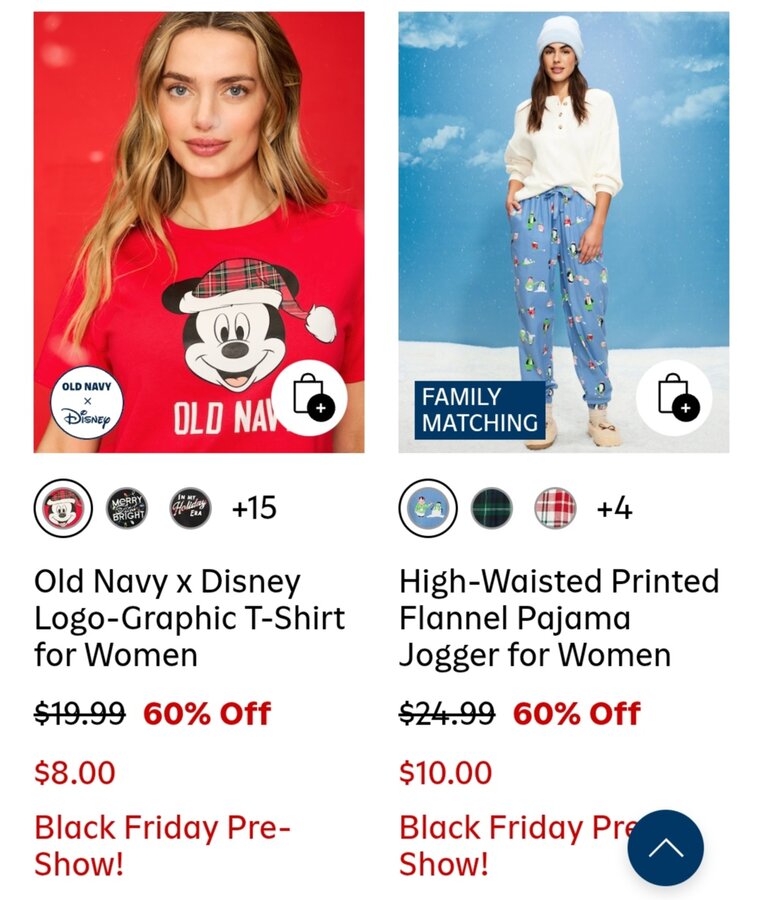
Task: Select the Merry Bright graphic swatch
Action: click(x=127, y=508)
